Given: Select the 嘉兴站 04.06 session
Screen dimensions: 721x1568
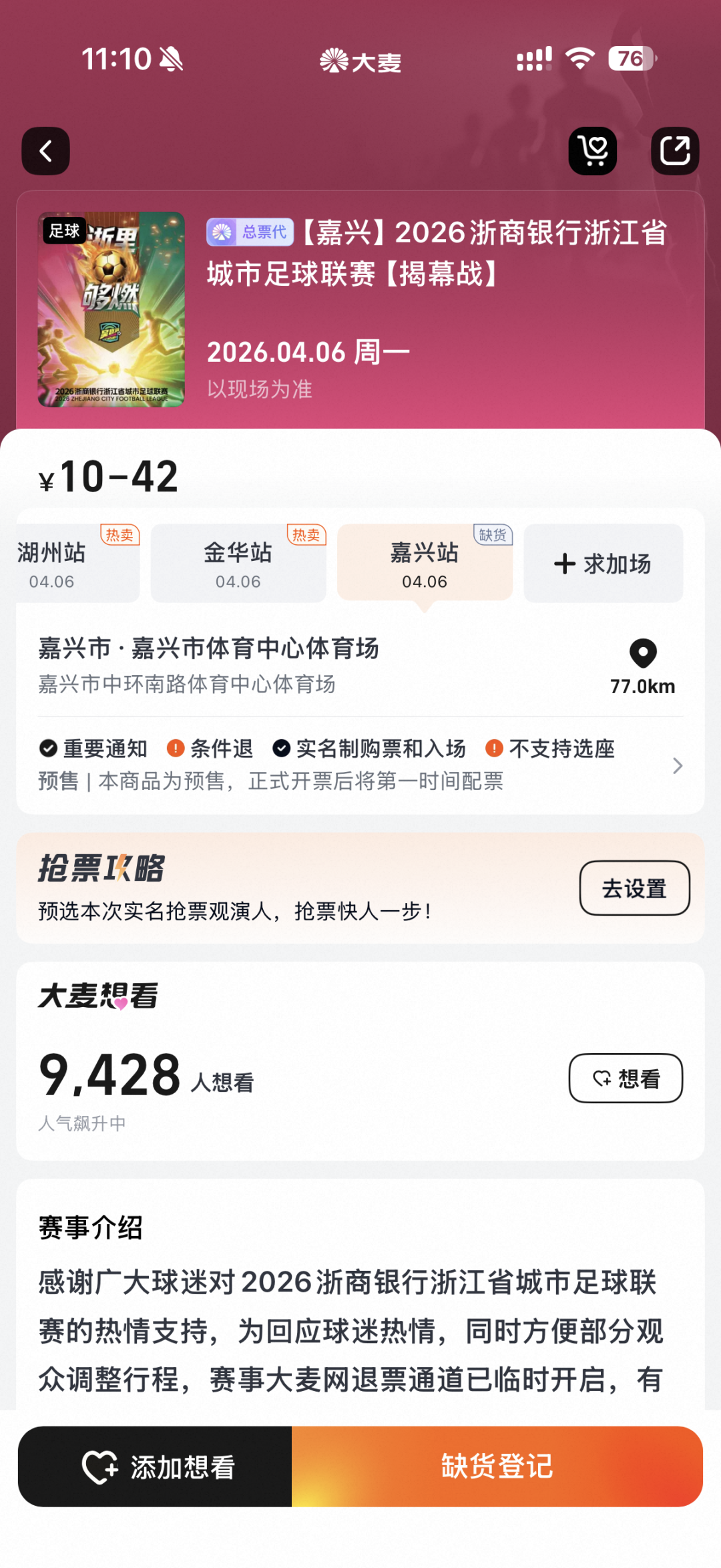Looking at the screenshot, I should [425, 564].
